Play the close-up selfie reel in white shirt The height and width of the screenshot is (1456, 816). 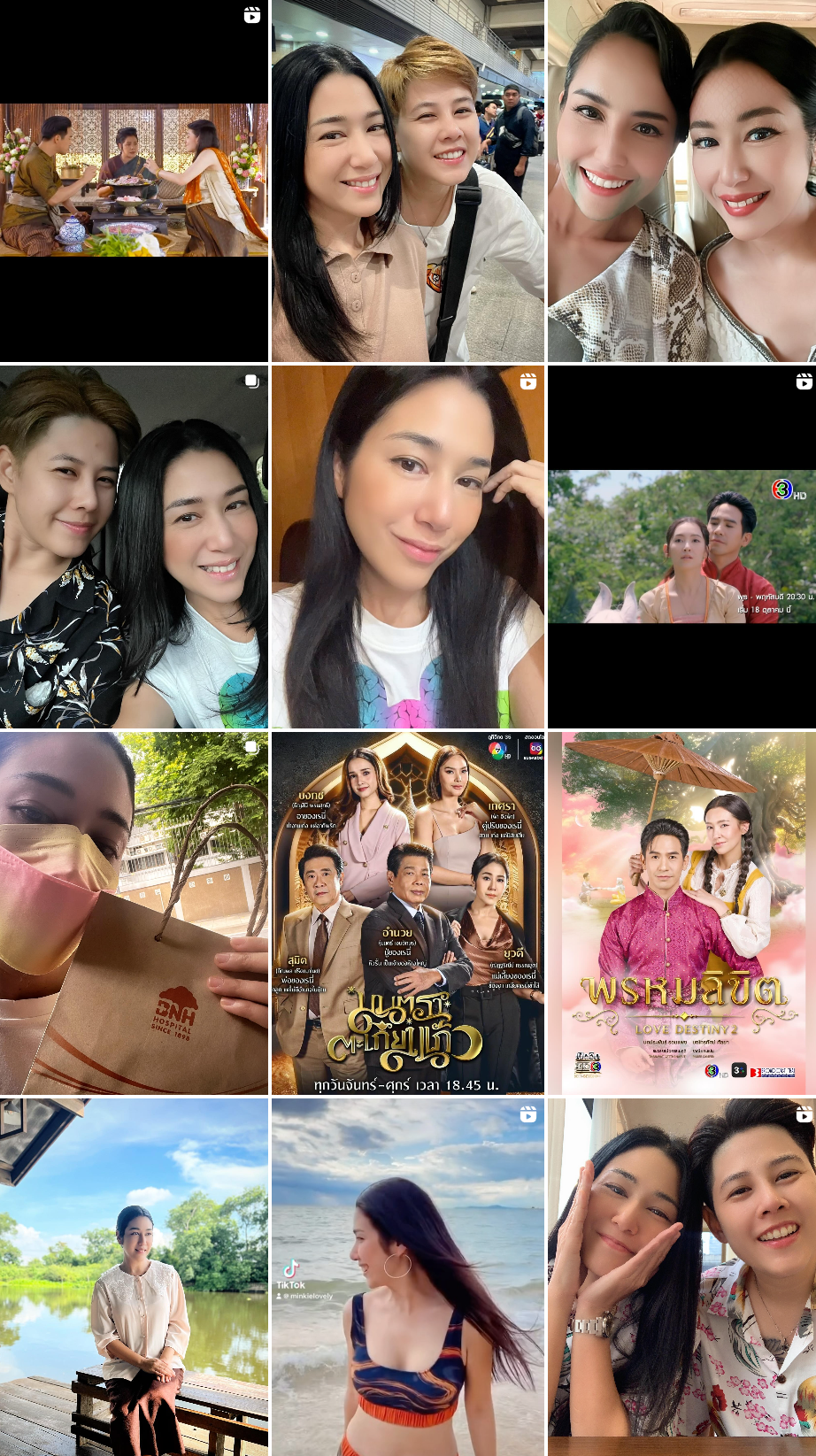tap(408, 547)
